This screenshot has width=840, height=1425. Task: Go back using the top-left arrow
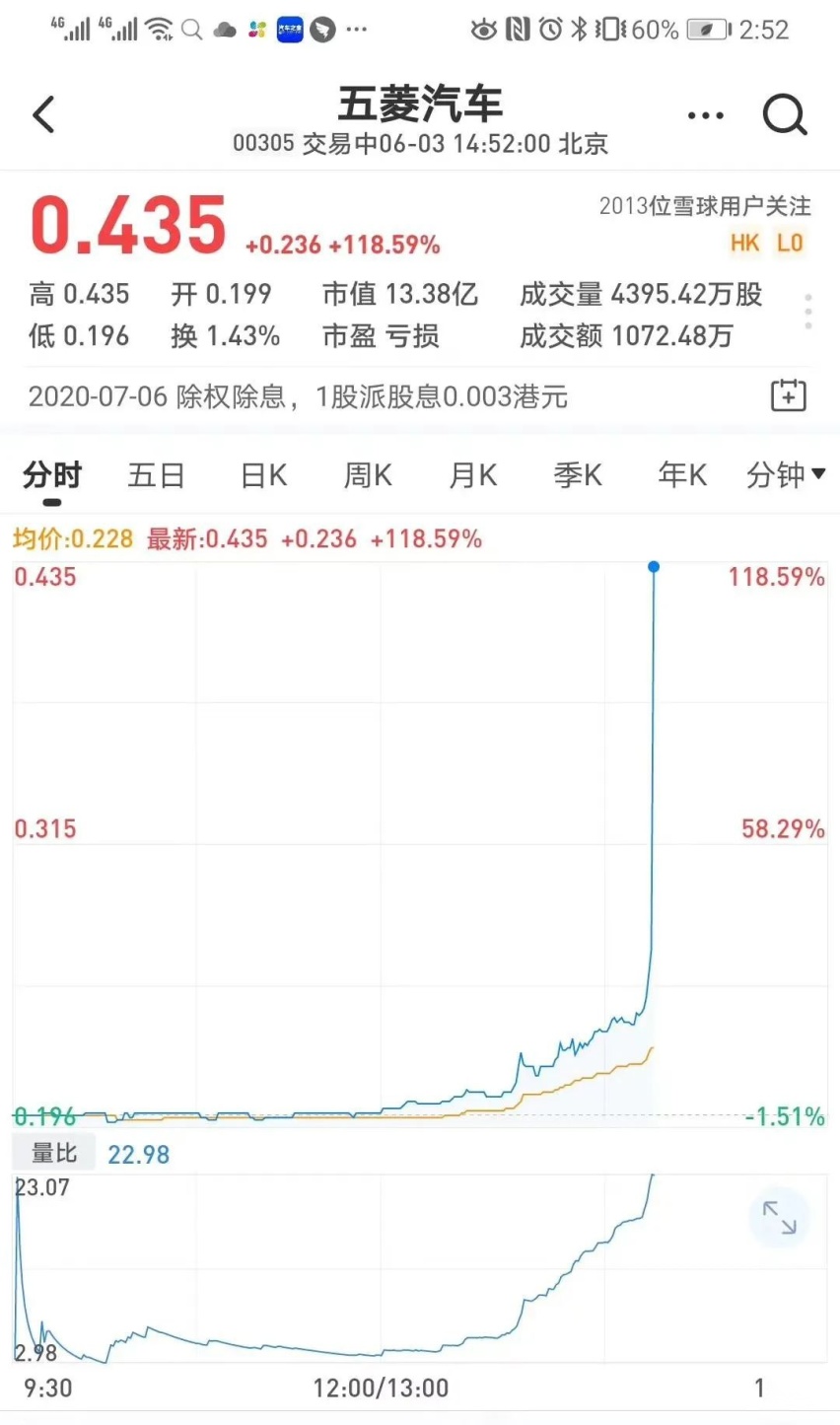click(x=44, y=115)
